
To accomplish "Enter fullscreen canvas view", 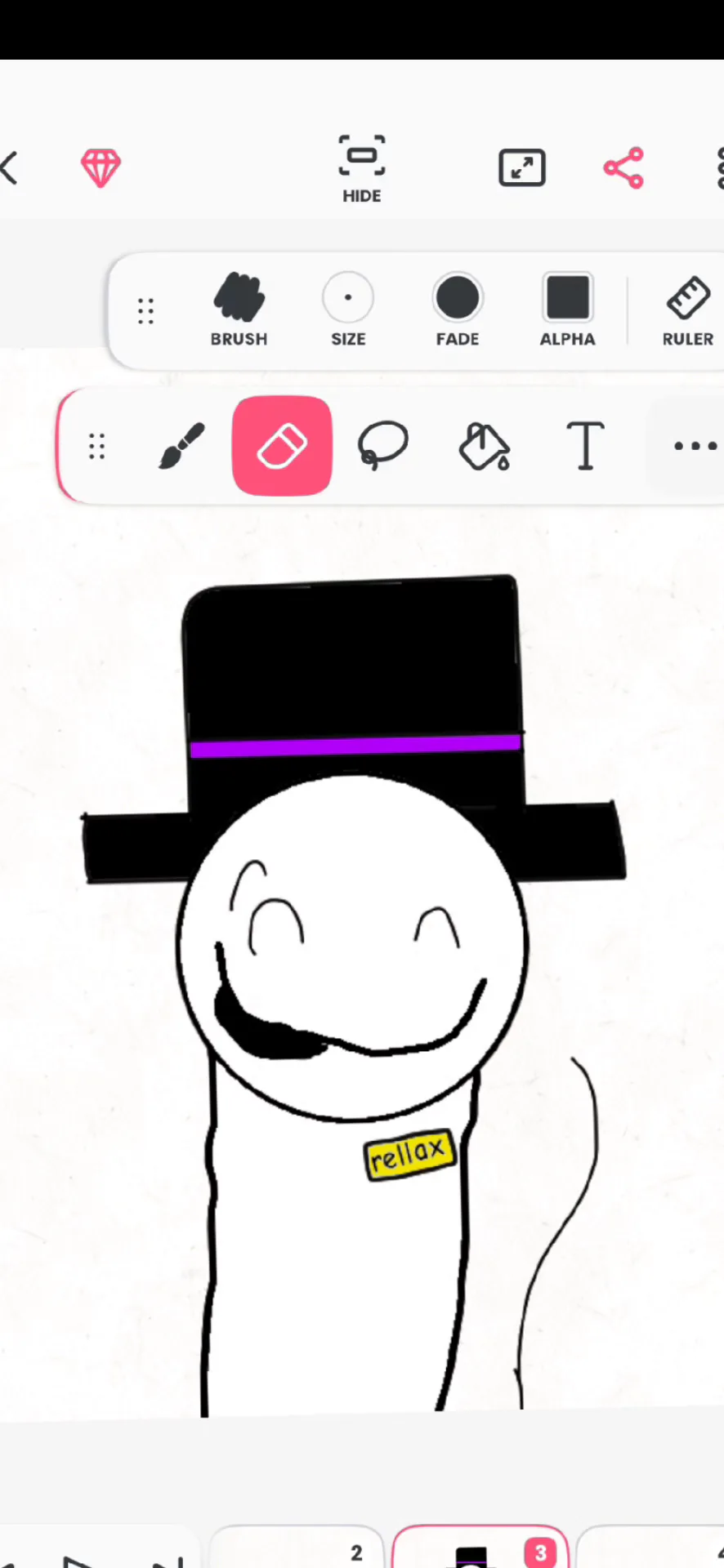I will point(522,168).
